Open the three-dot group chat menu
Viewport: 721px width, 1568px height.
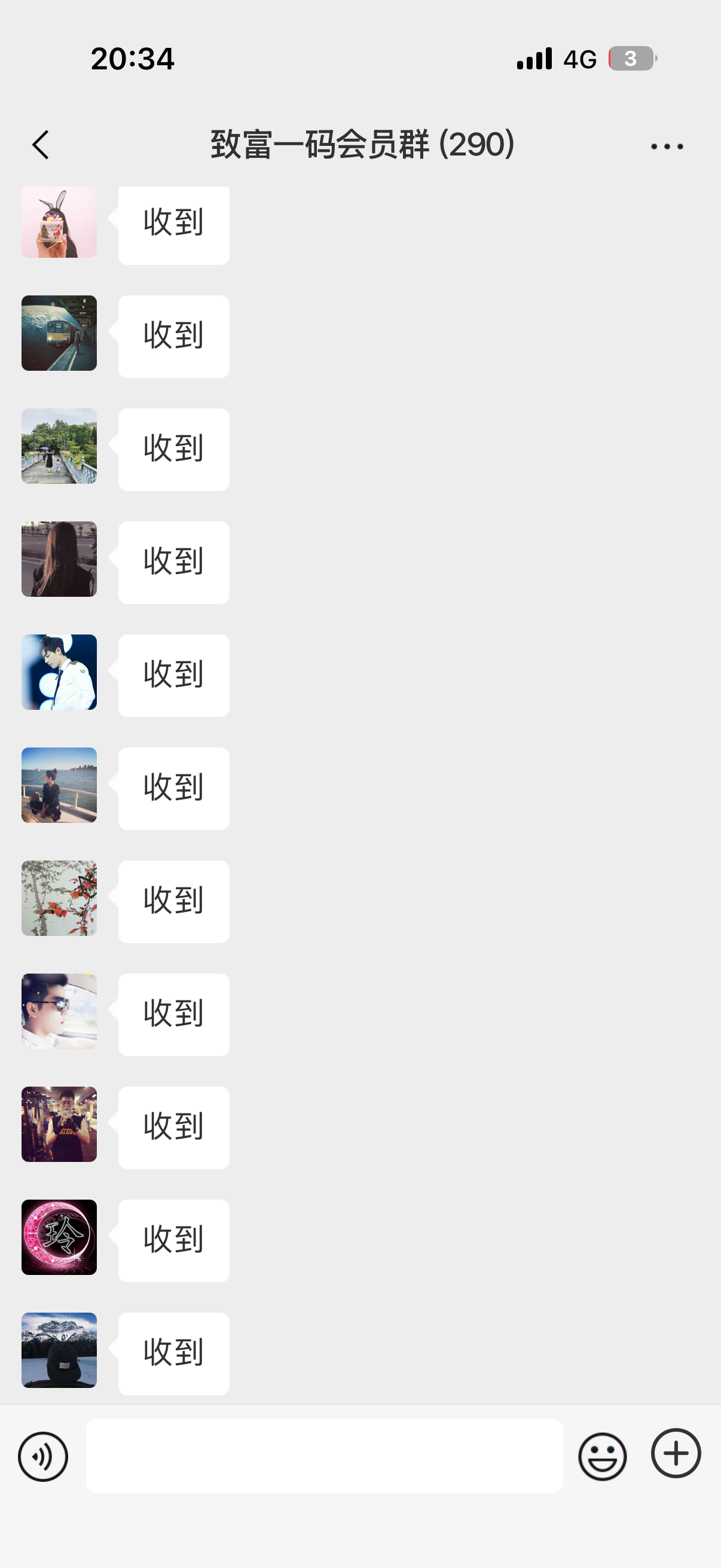click(x=667, y=146)
